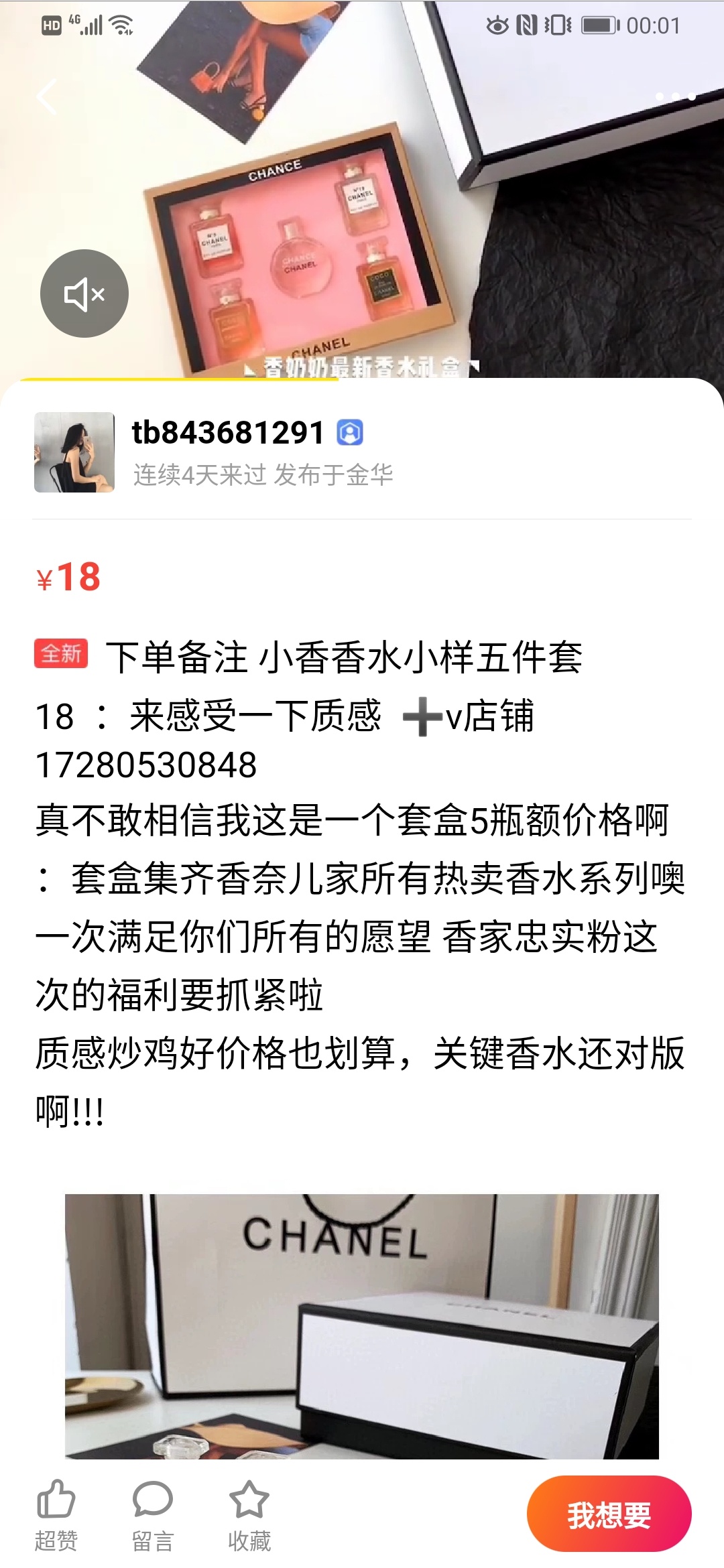Go back using the top-left arrow
The width and height of the screenshot is (724, 1568).
(x=46, y=96)
